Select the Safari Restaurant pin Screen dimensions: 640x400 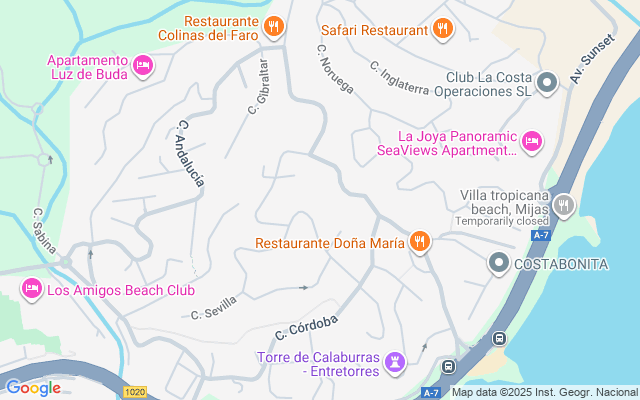click(x=442, y=29)
